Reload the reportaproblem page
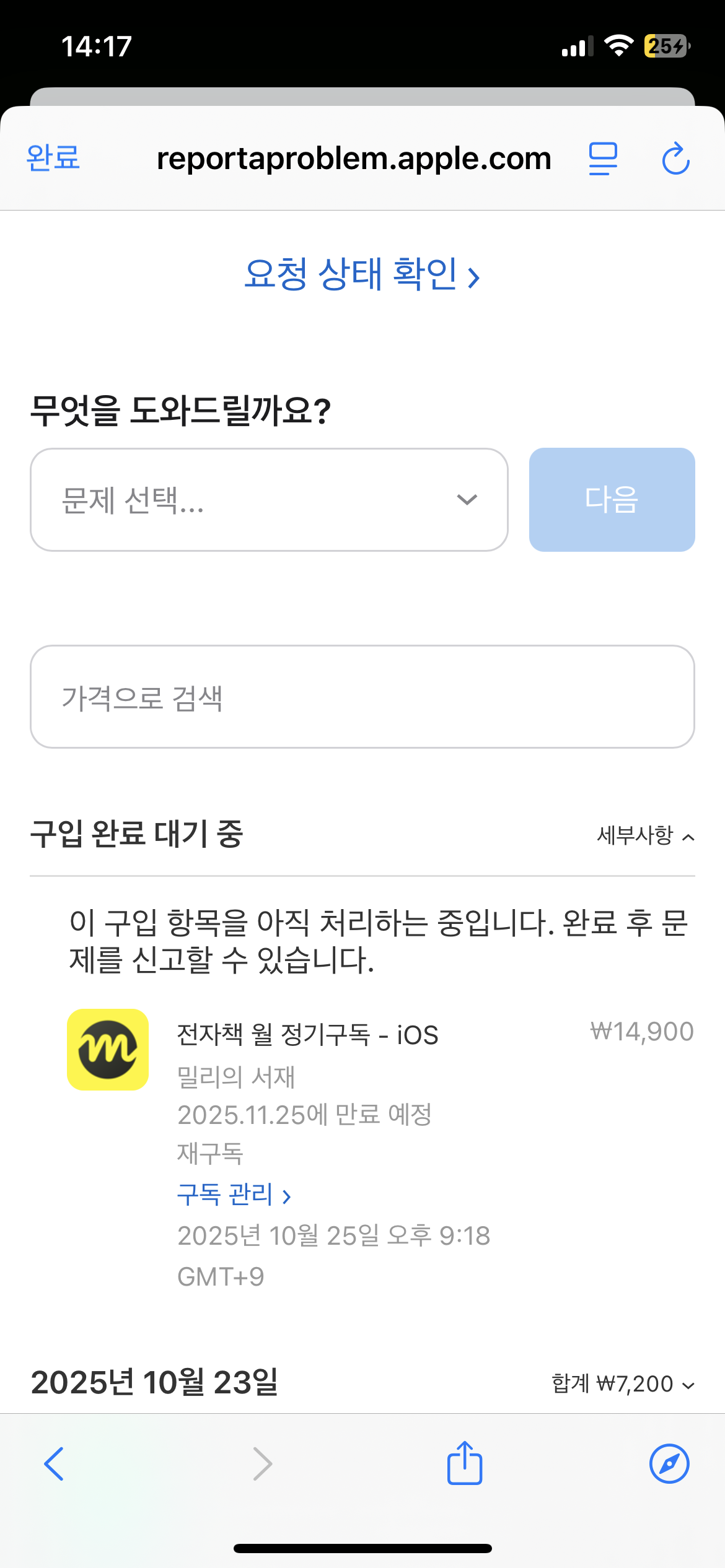The height and width of the screenshot is (1568, 725). pyautogui.click(x=675, y=159)
